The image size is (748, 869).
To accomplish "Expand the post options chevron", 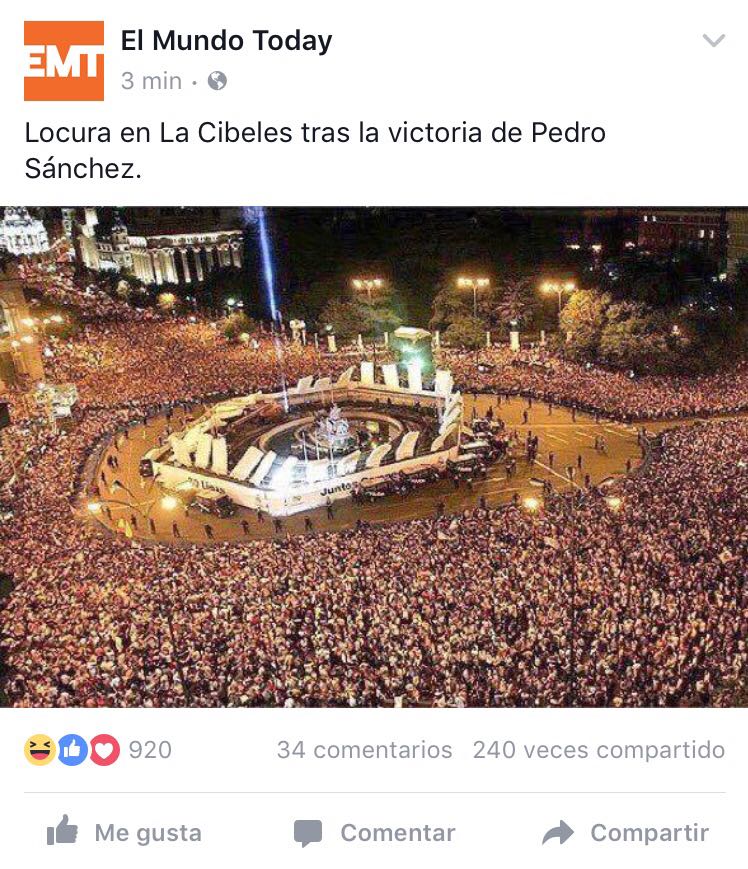I will 713,41.
